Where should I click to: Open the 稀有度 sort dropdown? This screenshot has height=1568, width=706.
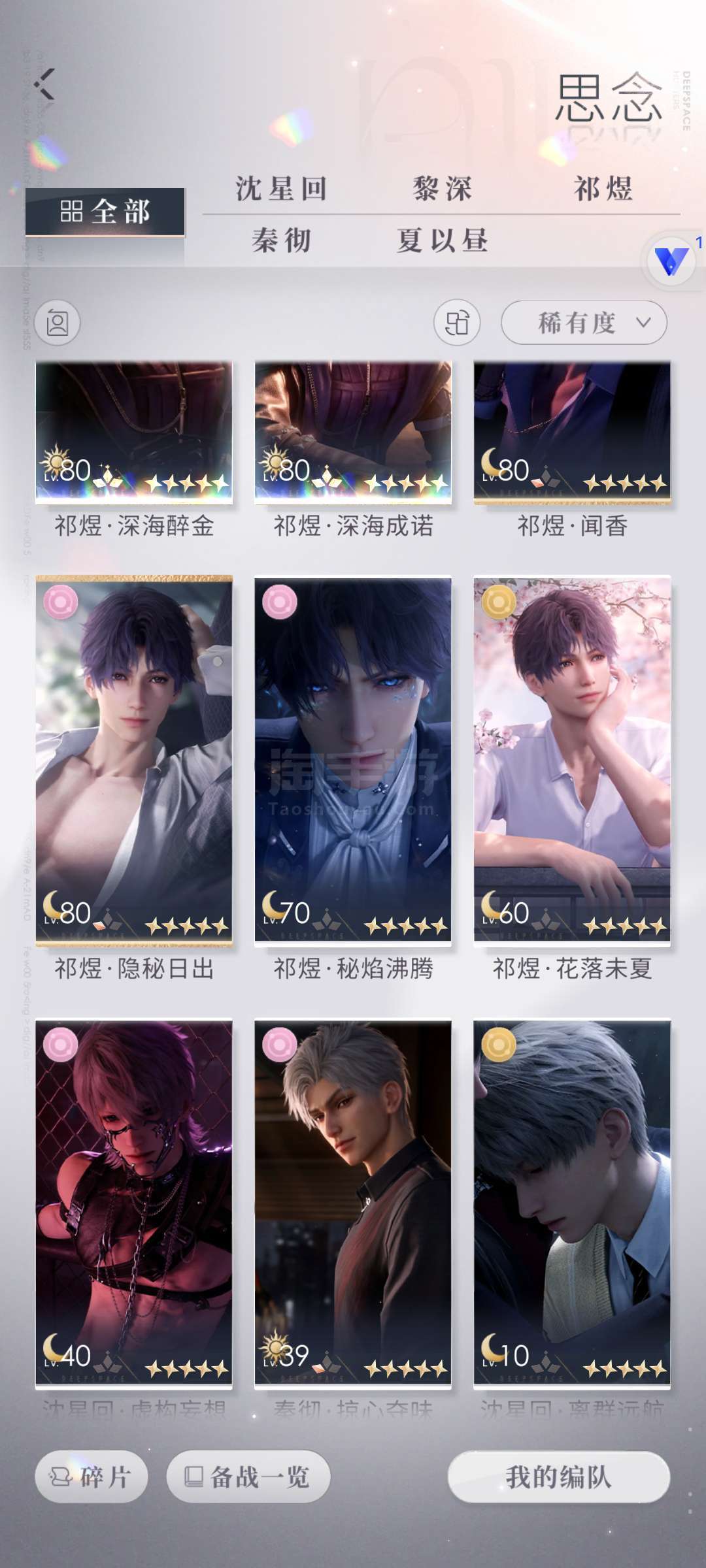(x=584, y=322)
